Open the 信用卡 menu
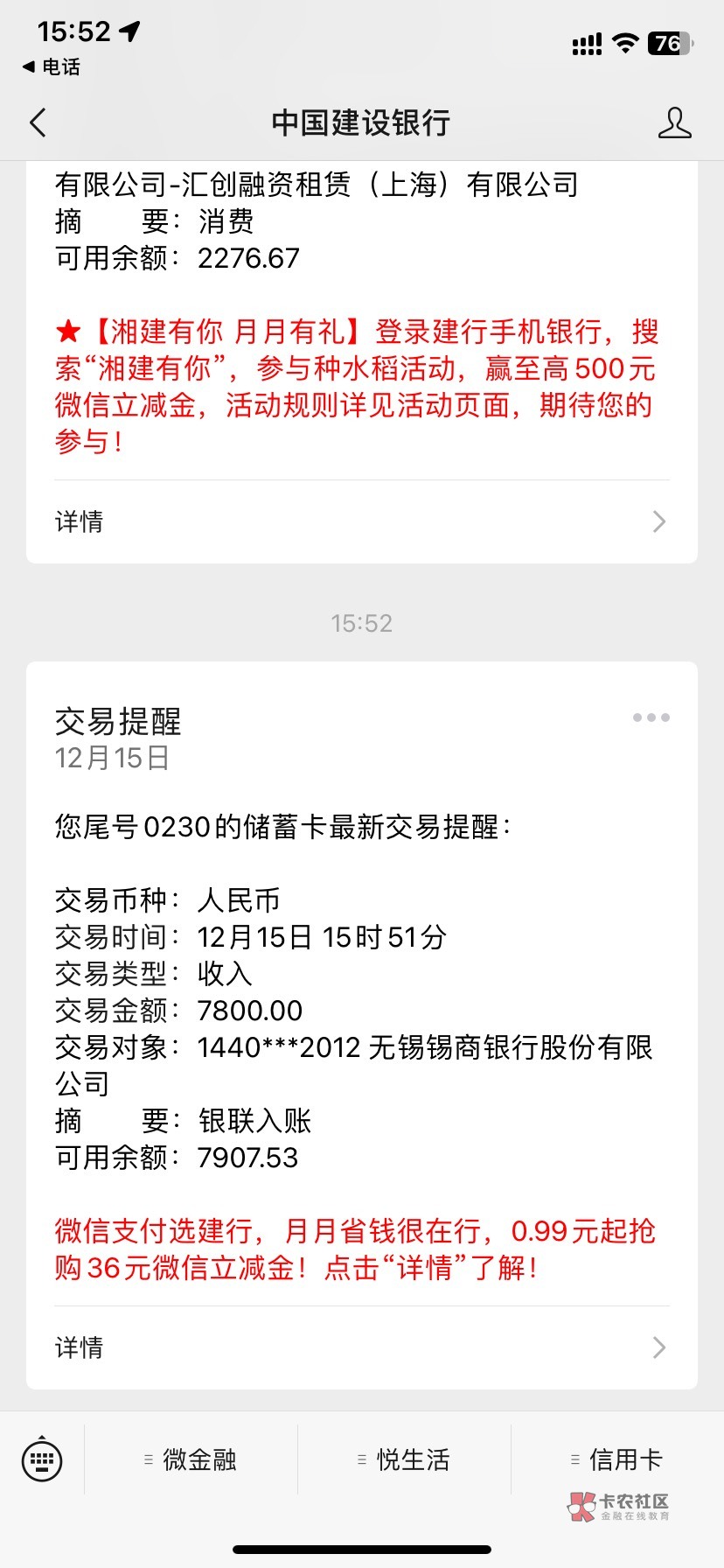Screen dimensions: 724x1568 [x=617, y=1459]
